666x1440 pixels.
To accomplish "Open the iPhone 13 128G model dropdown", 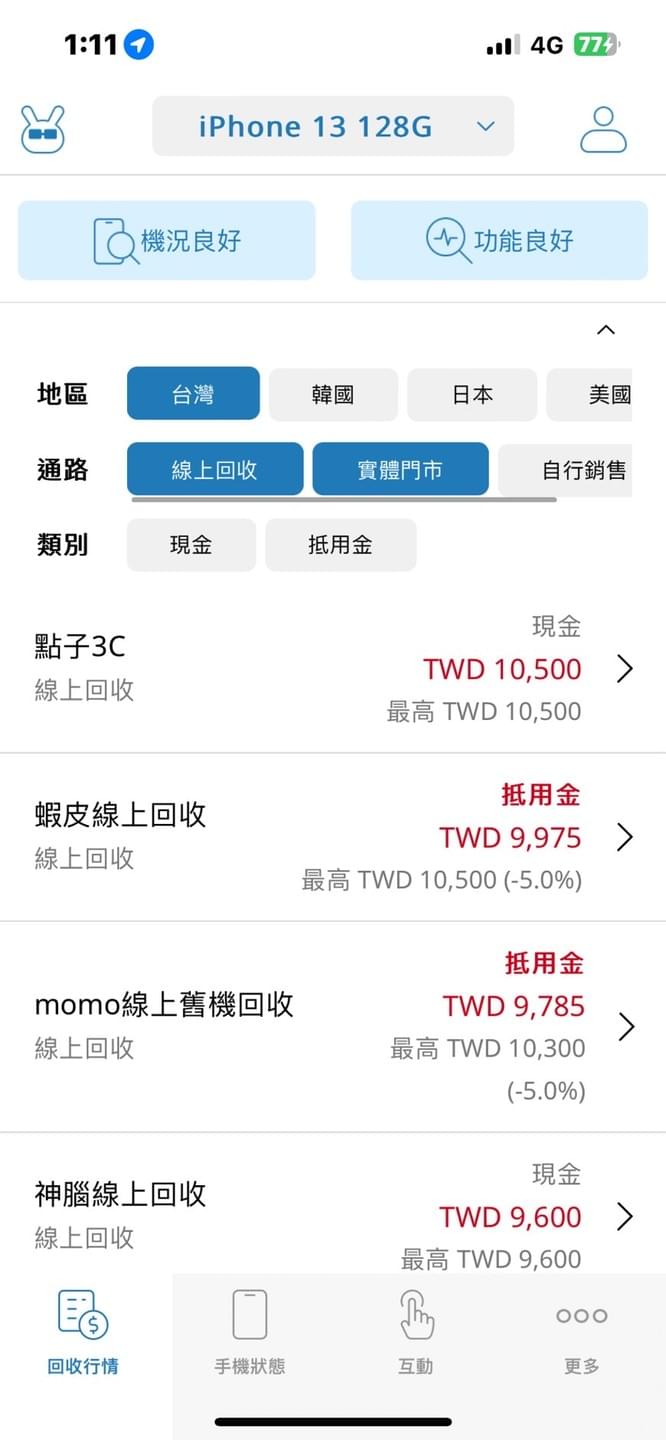I will pos(333,127).
